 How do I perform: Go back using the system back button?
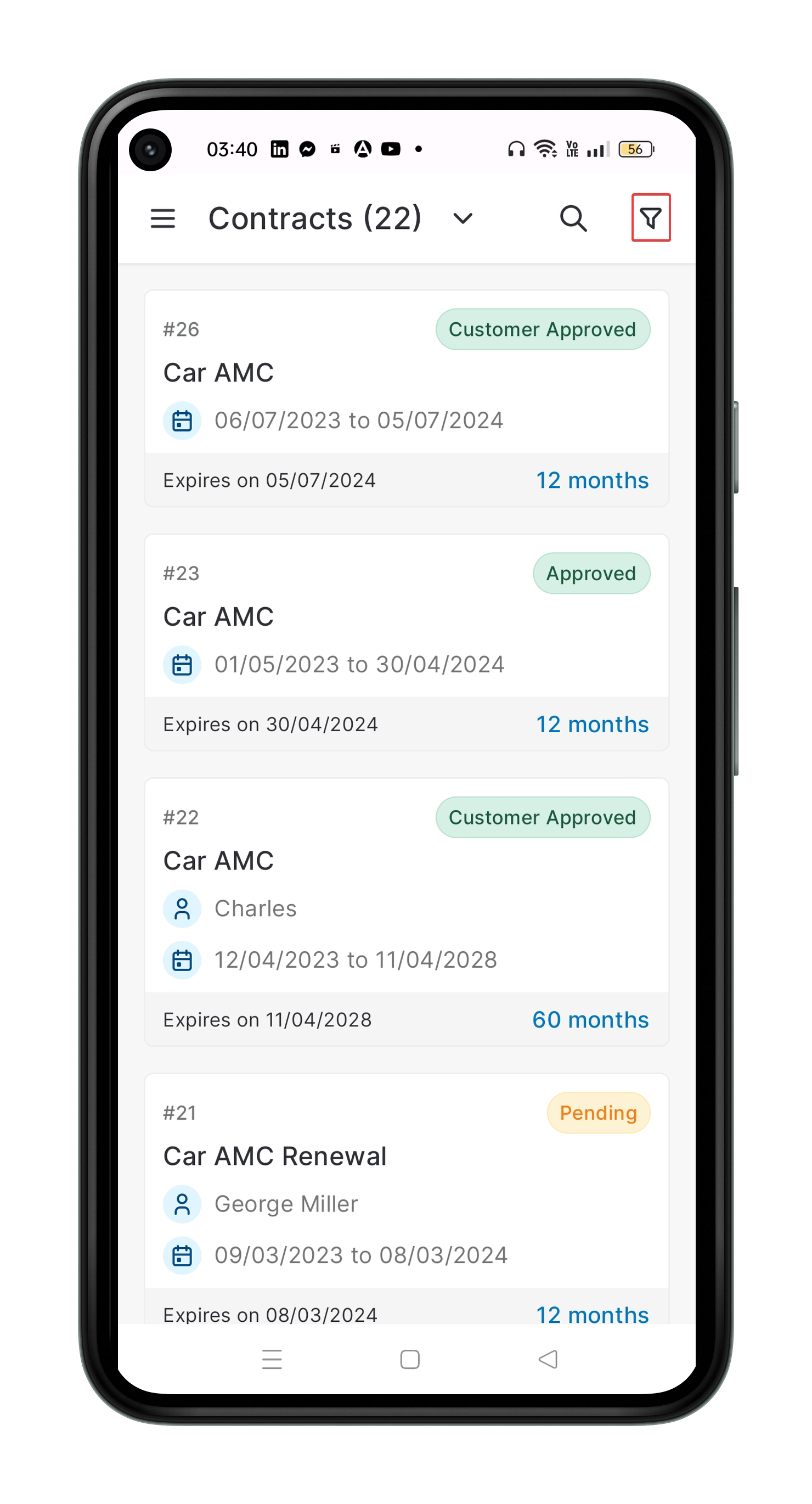[548, 1359]
